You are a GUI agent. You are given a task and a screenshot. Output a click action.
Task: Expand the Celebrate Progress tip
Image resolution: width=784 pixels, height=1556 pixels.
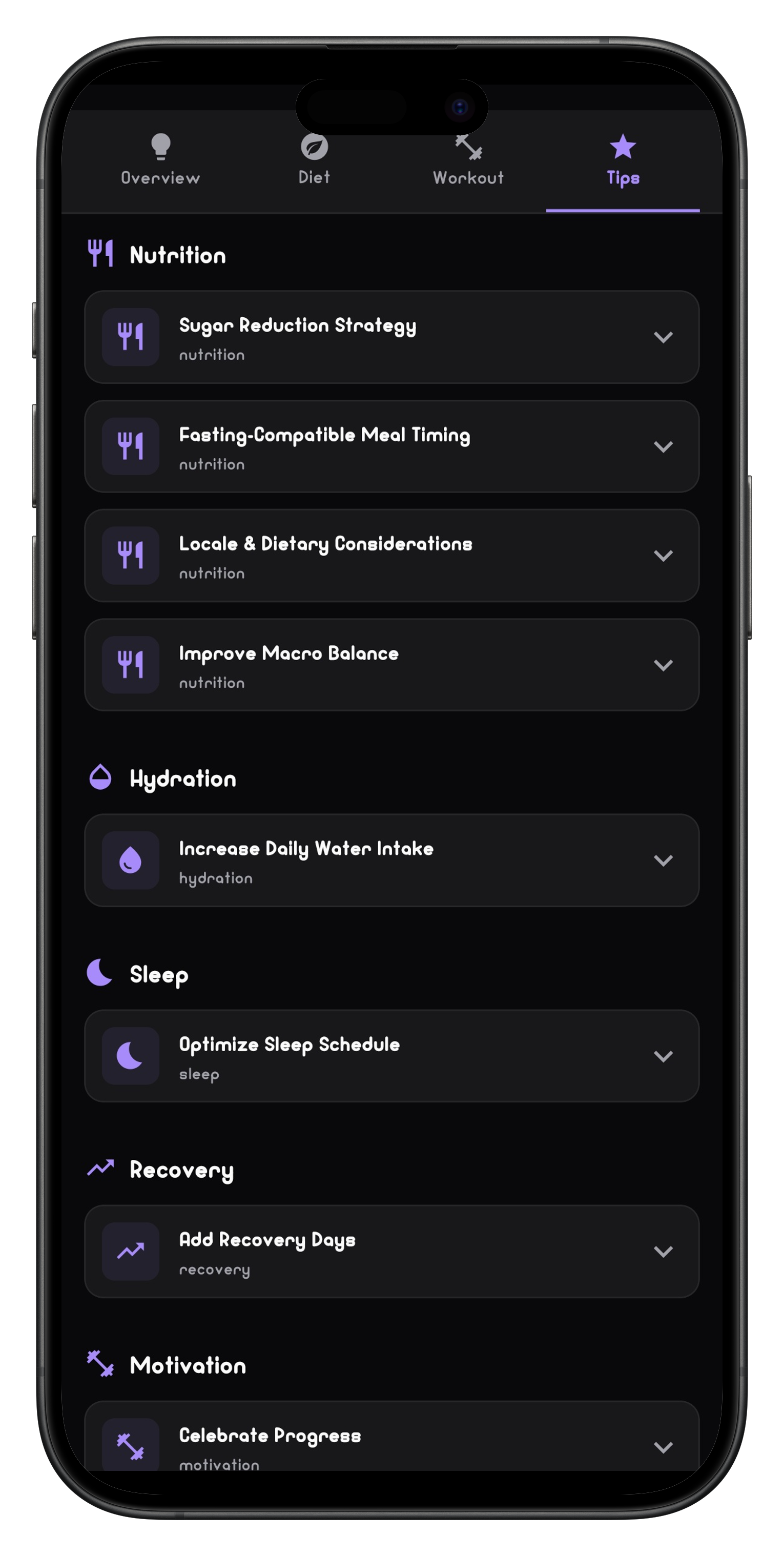(391, 1444)
